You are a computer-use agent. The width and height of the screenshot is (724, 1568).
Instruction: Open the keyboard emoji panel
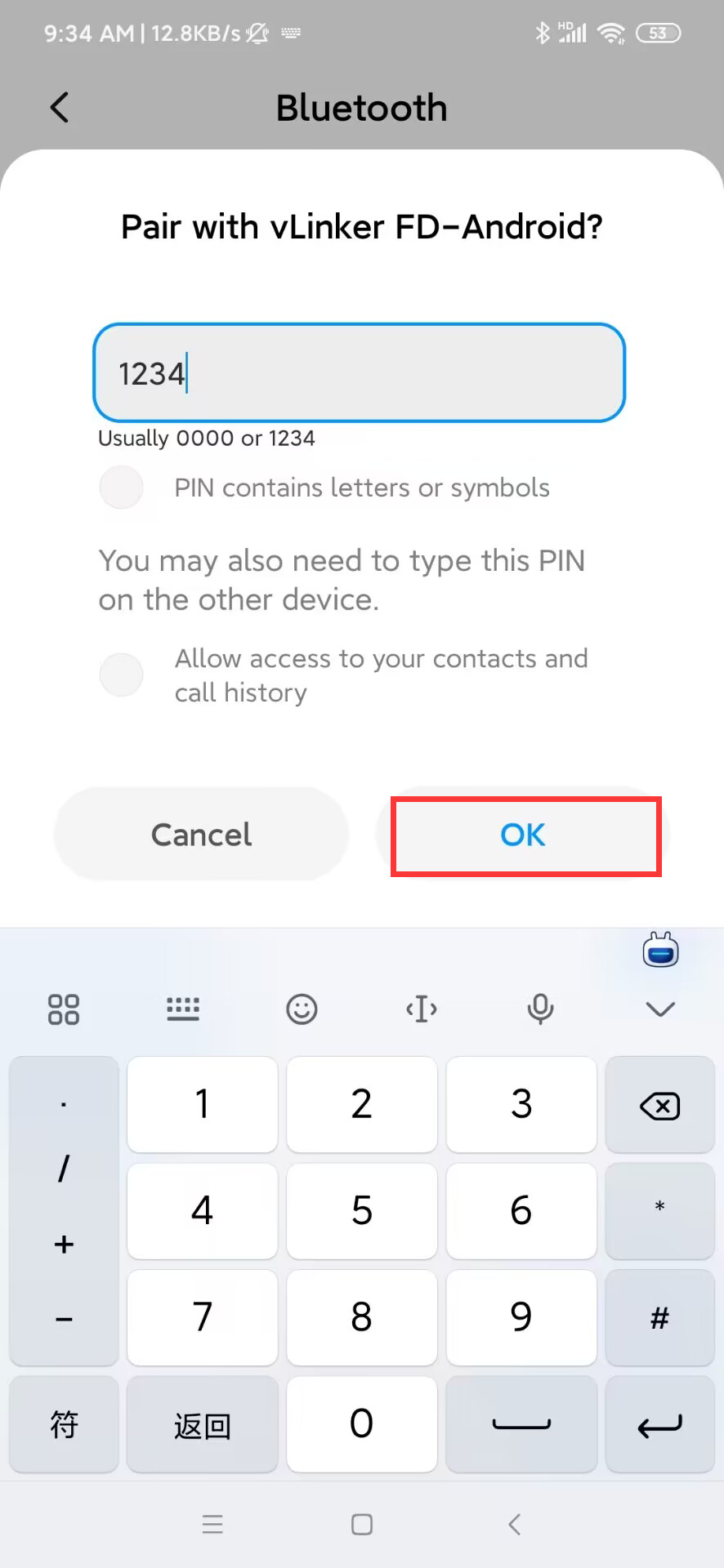(302, 1009)
